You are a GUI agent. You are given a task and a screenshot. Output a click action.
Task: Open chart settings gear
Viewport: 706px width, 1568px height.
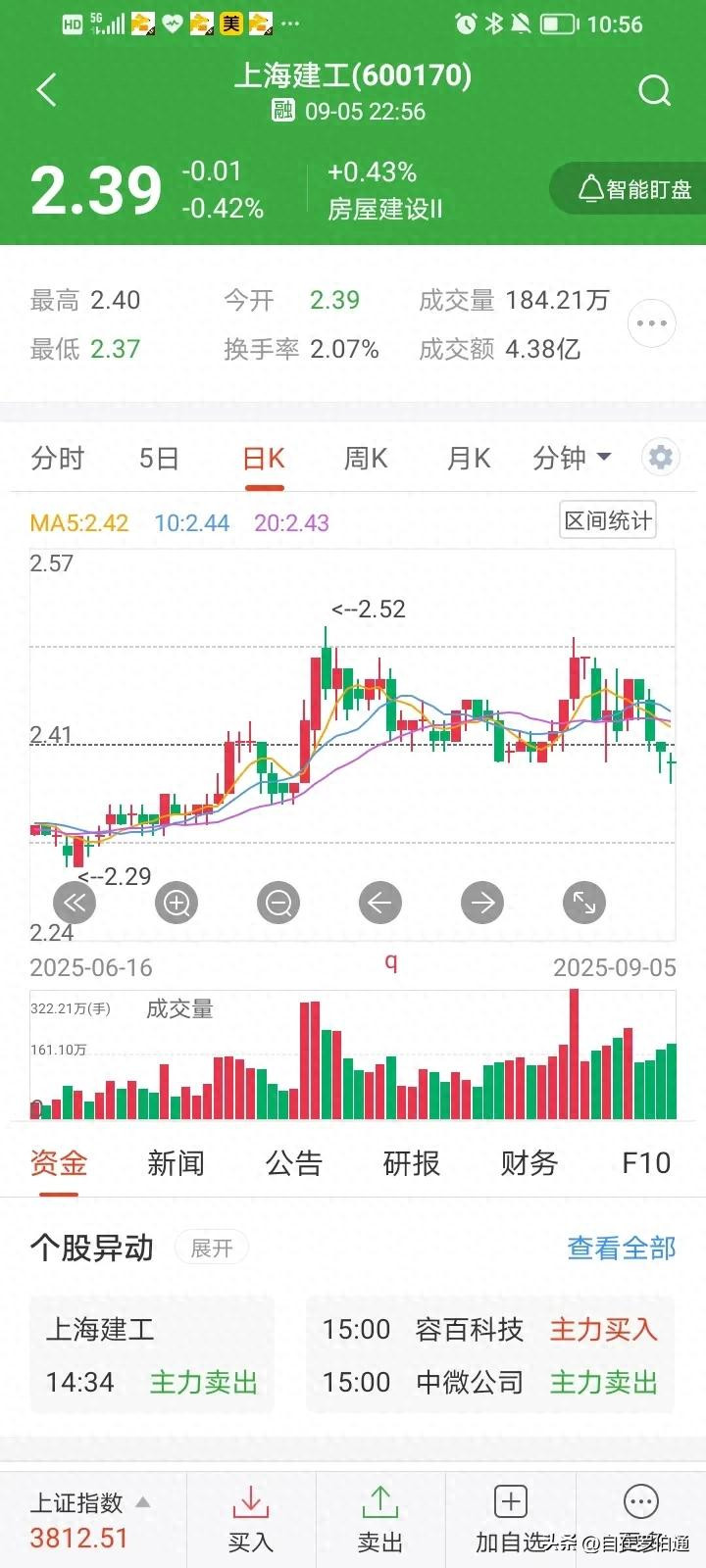click(x=661, y=458)
